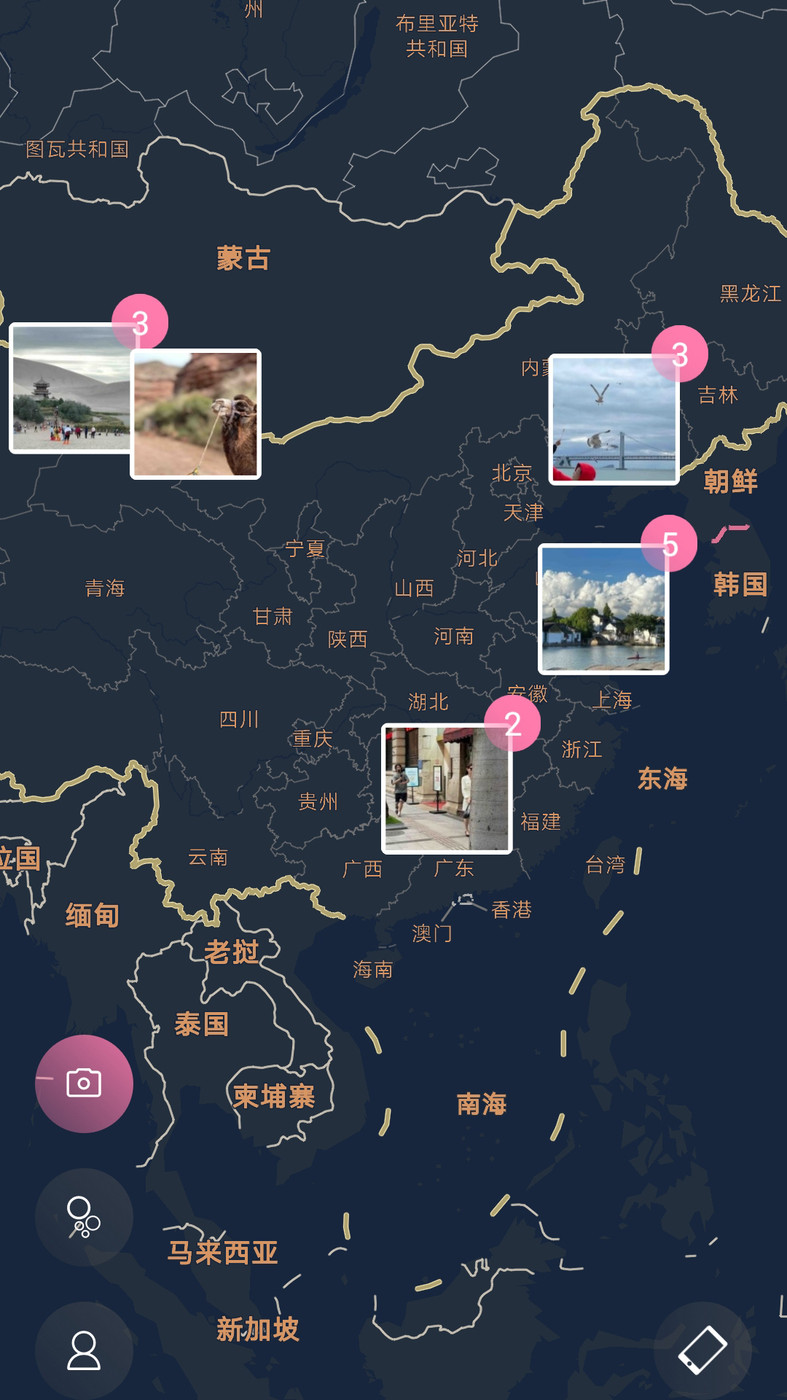Tap the '3' badge on the seagull photo cluster
This screenshot has width=787, height=1400.
(681, 354)
